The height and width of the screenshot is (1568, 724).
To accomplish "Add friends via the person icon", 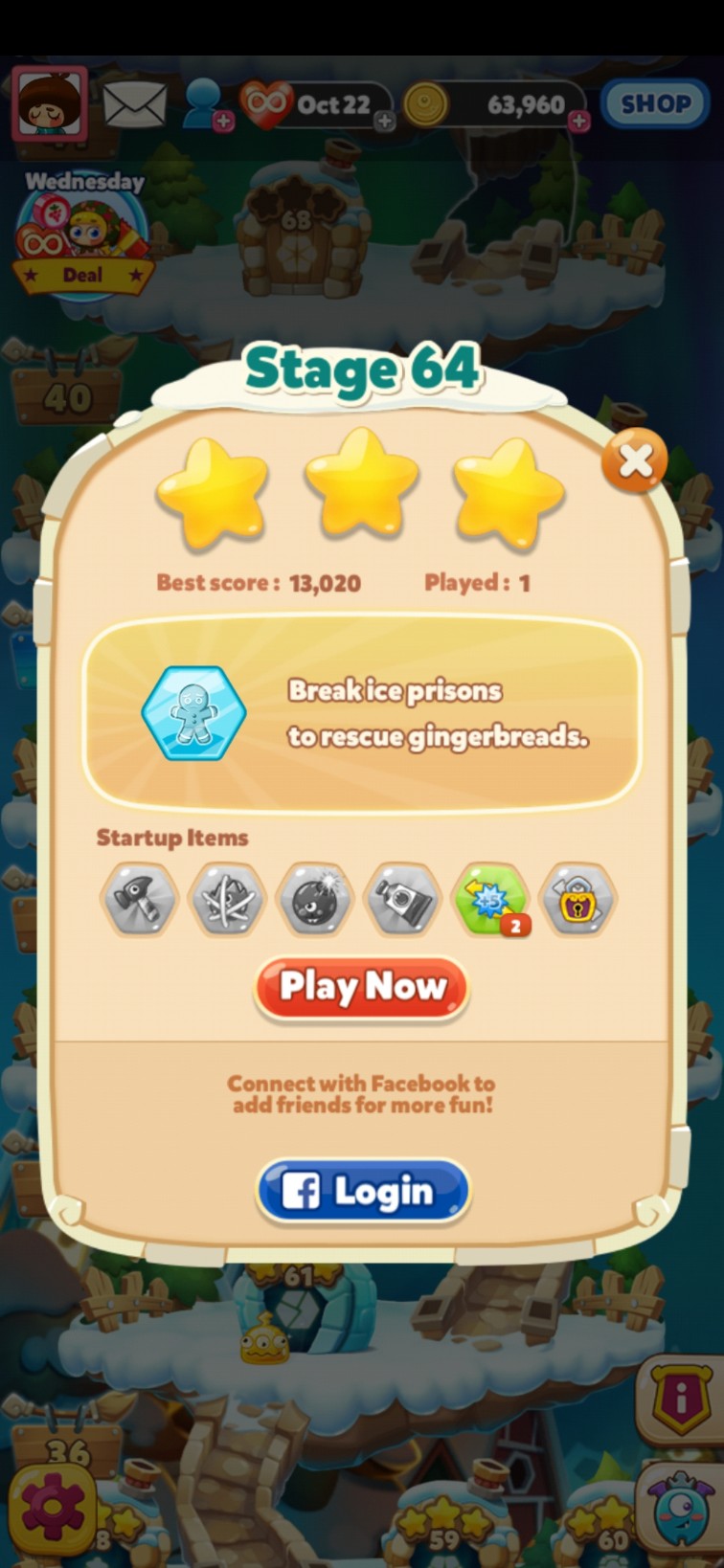I will 206,103.
